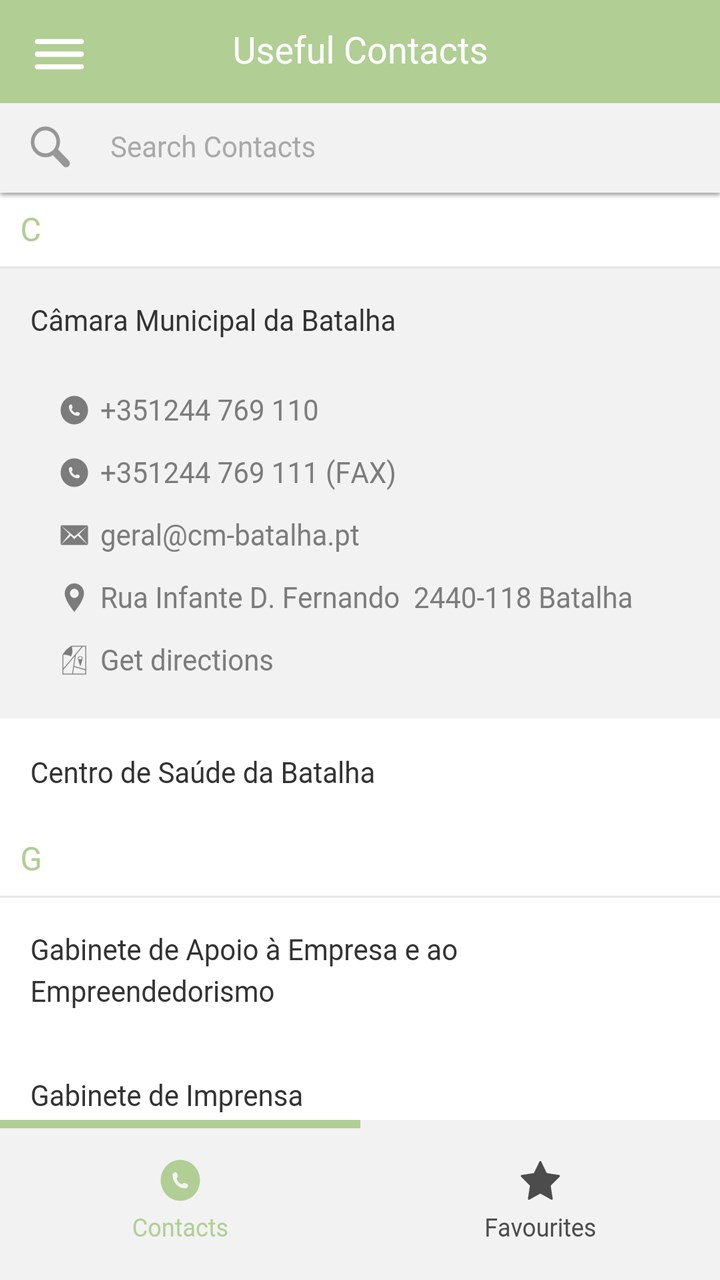Go to the Contacts tab
The width and height of the screenshot is (720, 1280).
point(180,1200)
